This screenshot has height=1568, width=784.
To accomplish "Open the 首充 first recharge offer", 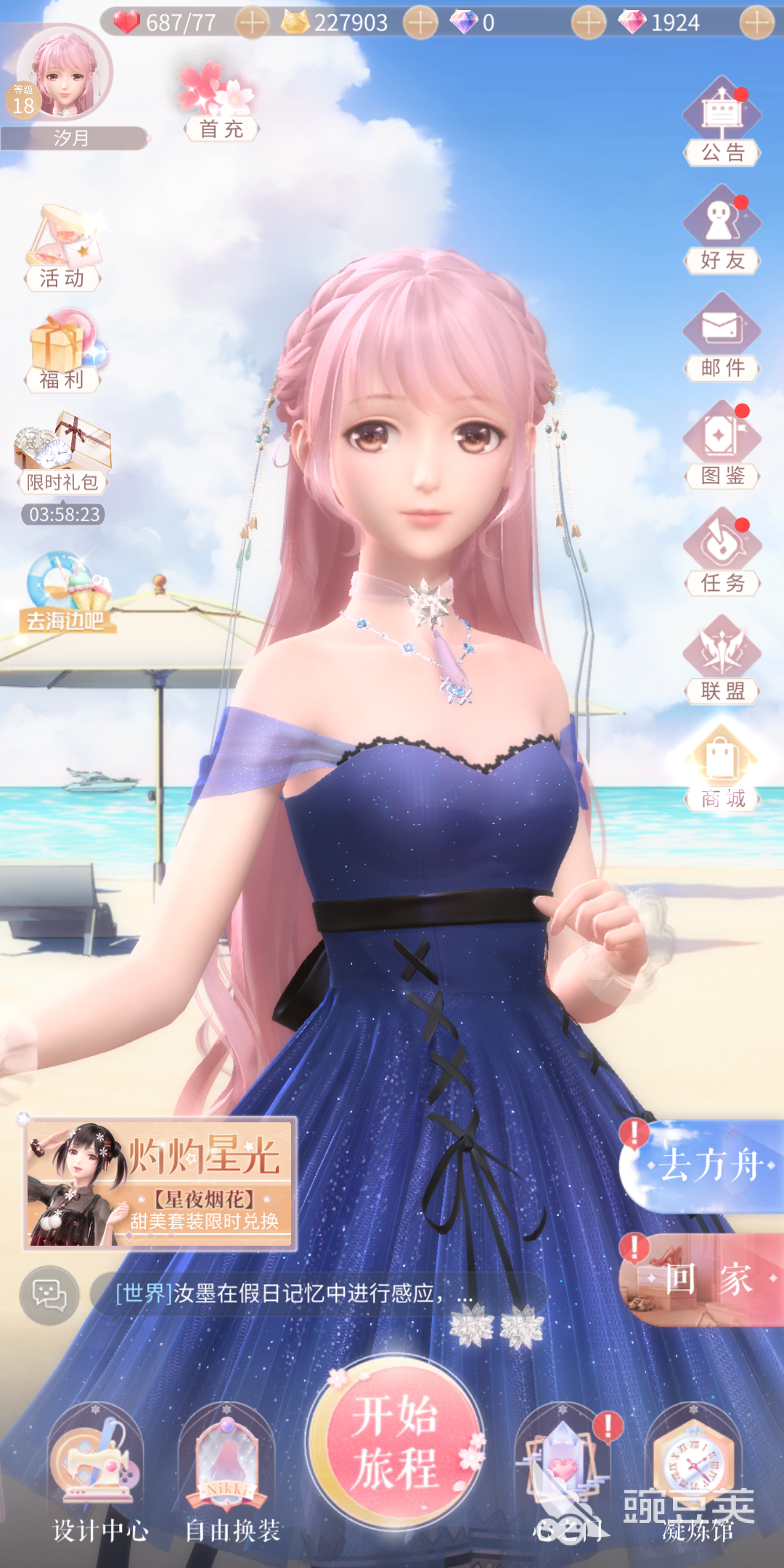I will [x=221, y=103].
